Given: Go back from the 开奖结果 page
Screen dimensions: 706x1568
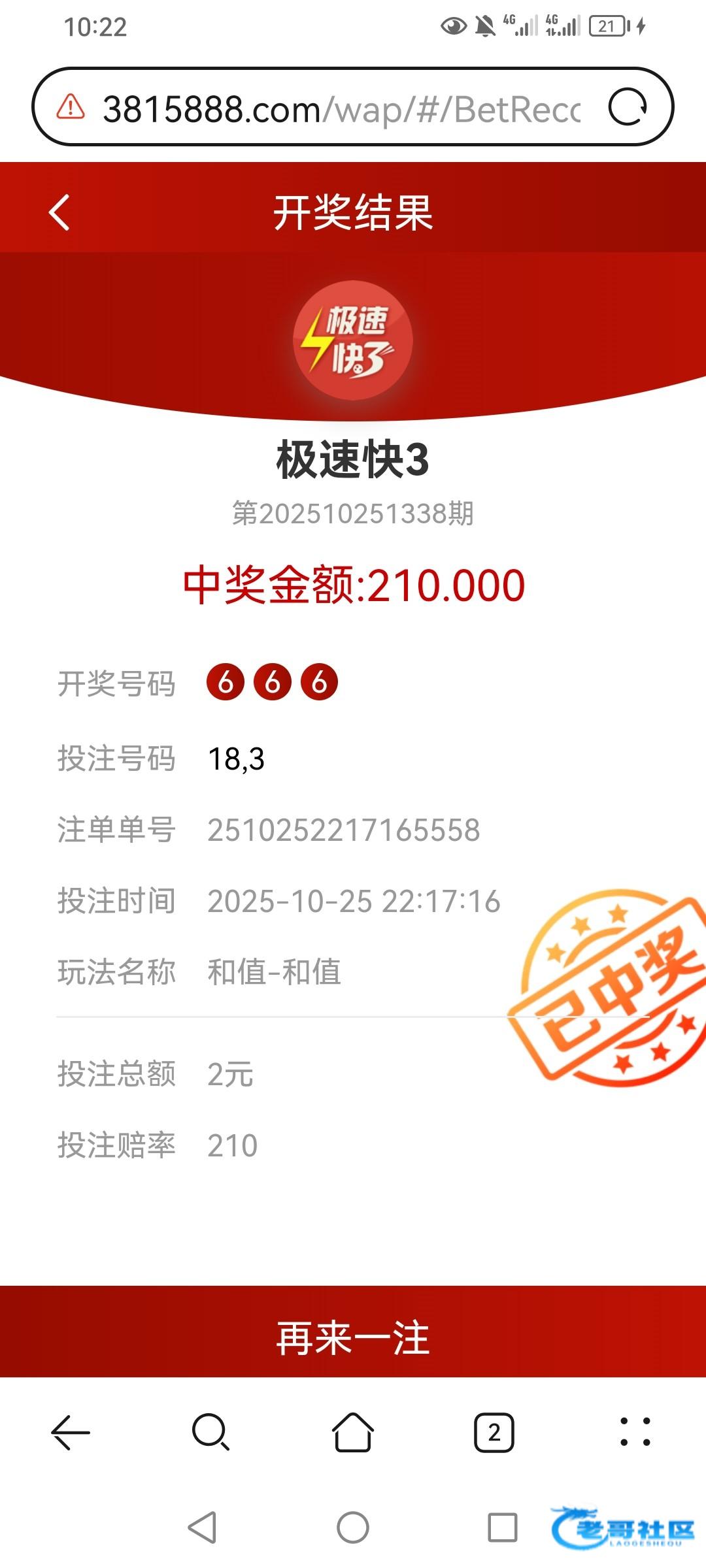Looking at the screenshot, I should (x=59, y=213).
